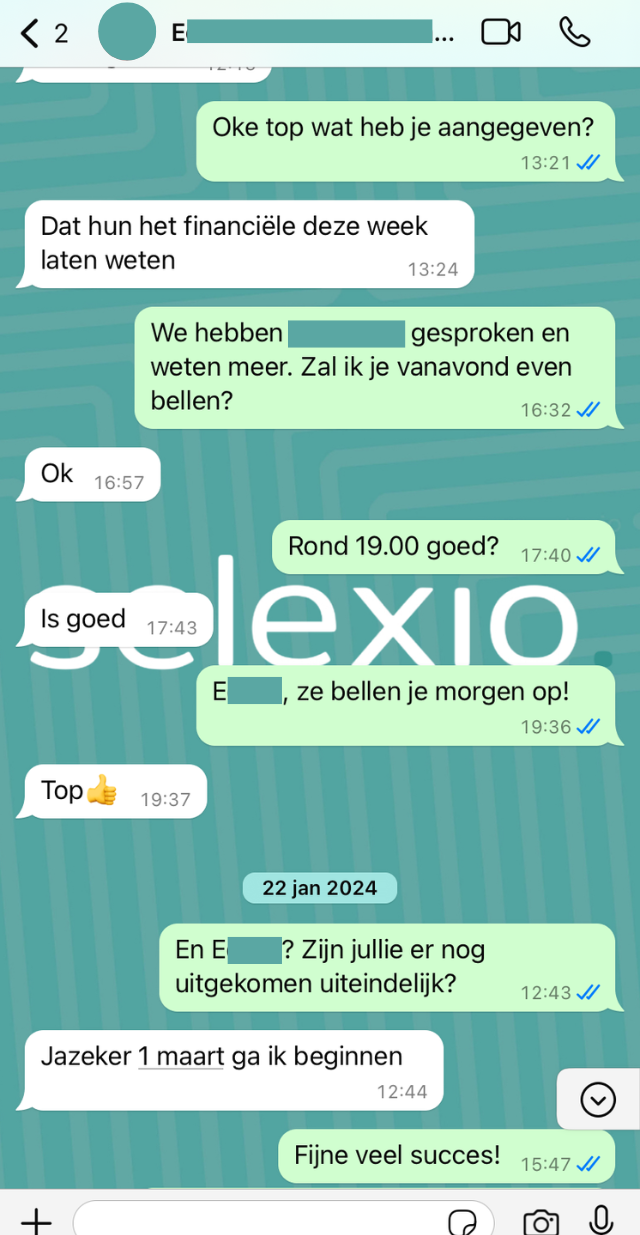Go back to the chat list
The image size is (640, 1235).
tap(31, 33)
